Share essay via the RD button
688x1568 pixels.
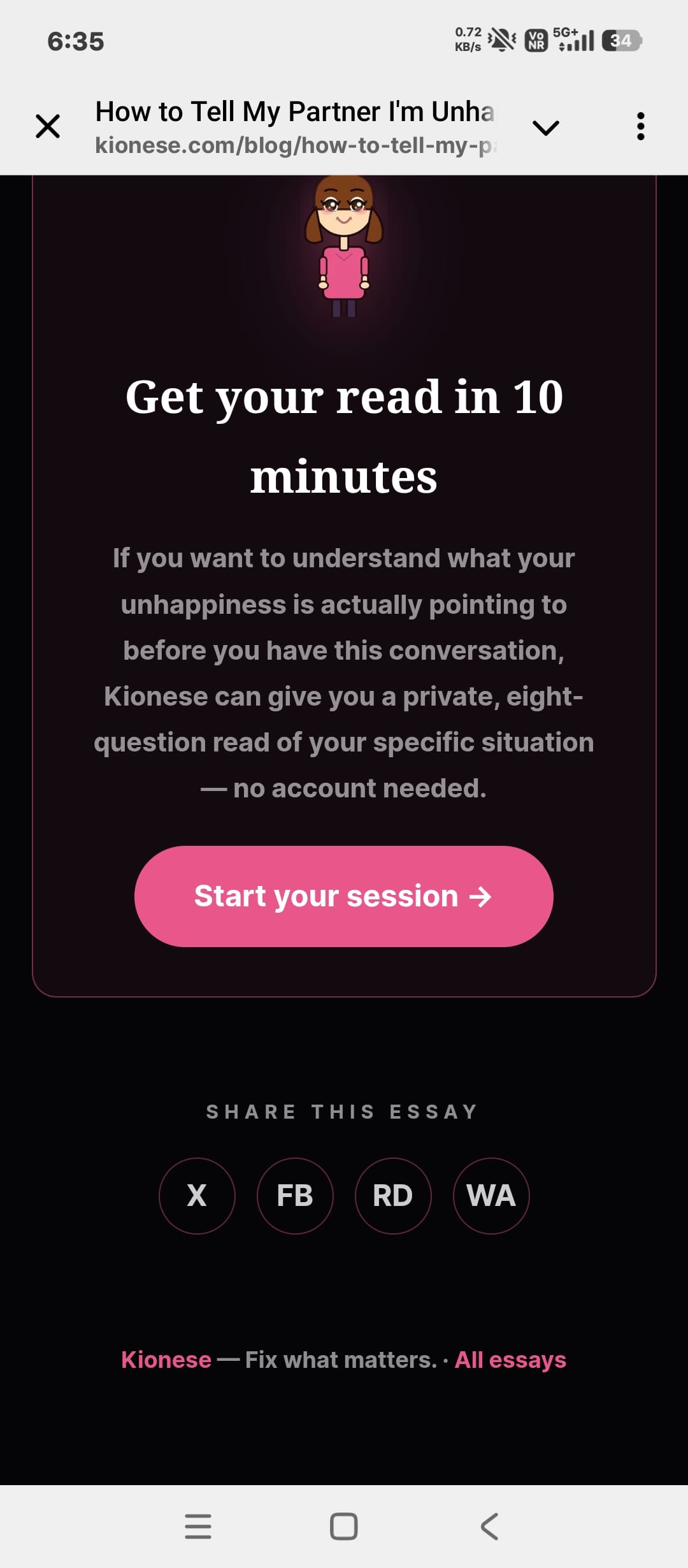click(393, 1196)
